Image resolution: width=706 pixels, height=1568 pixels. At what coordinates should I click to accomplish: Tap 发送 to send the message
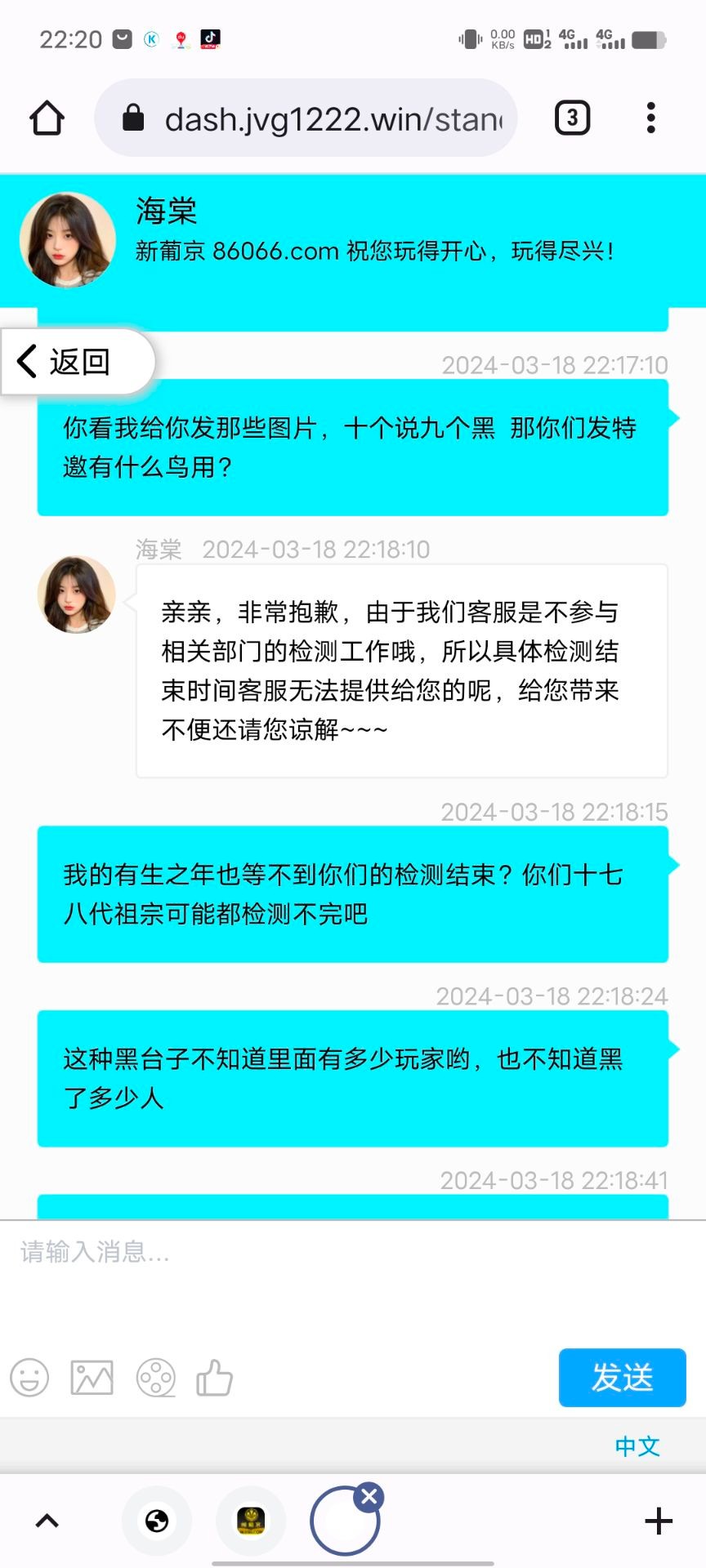(x=622, y=1378)
